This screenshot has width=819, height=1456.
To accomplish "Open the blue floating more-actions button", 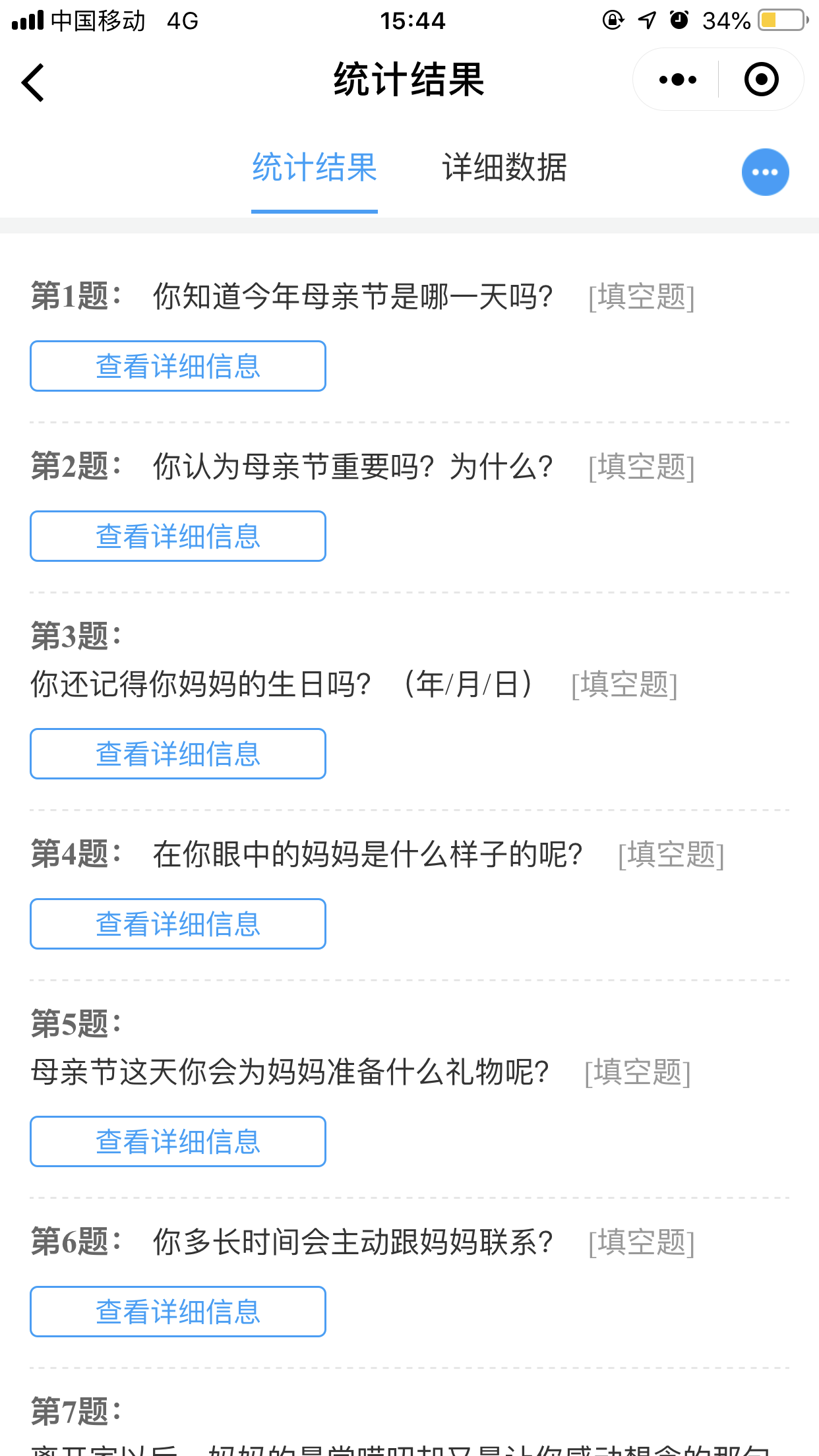I will [765, 172].
